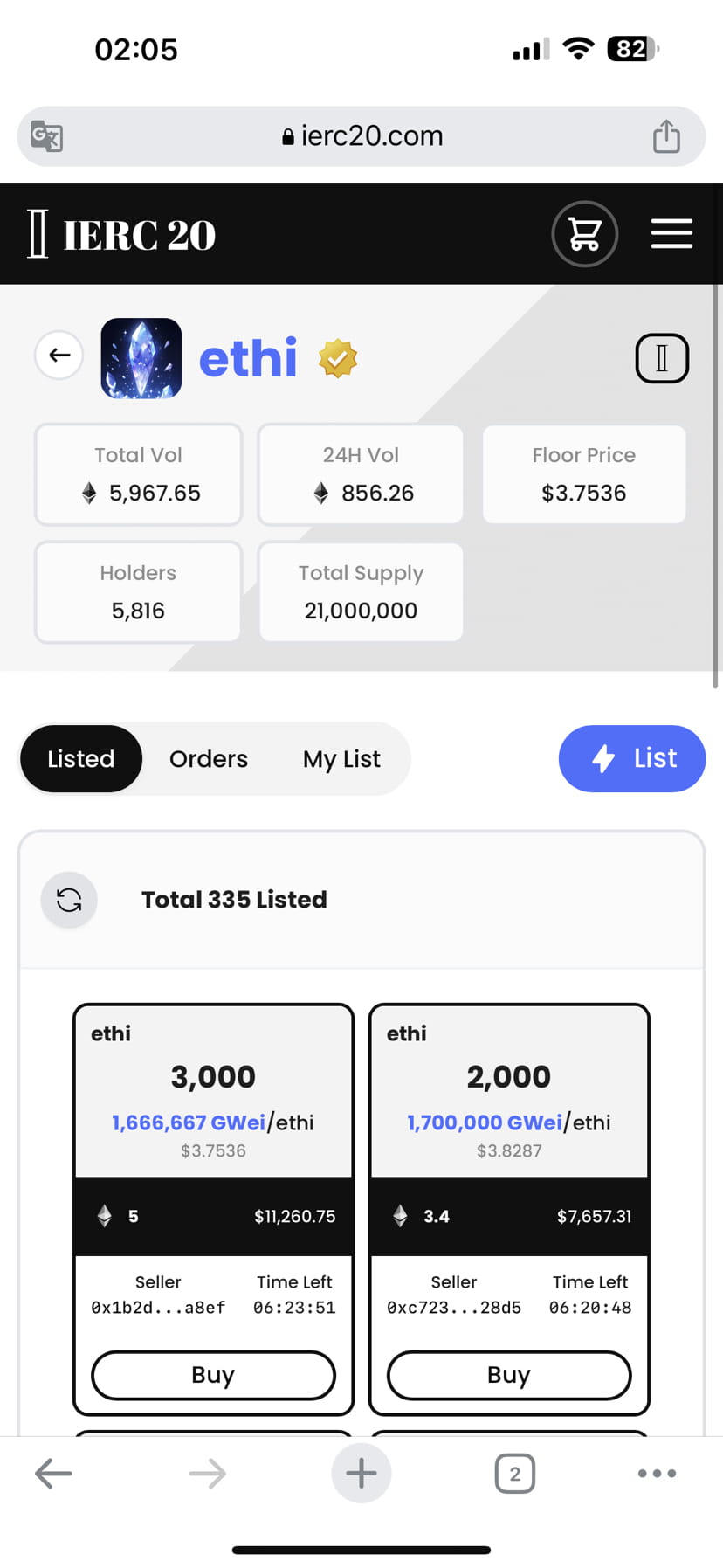Click seller address 0xc723...28d5
The height and width of the screenshot is (1568, 723).
pyautogui.click(x=454, y=1307)
